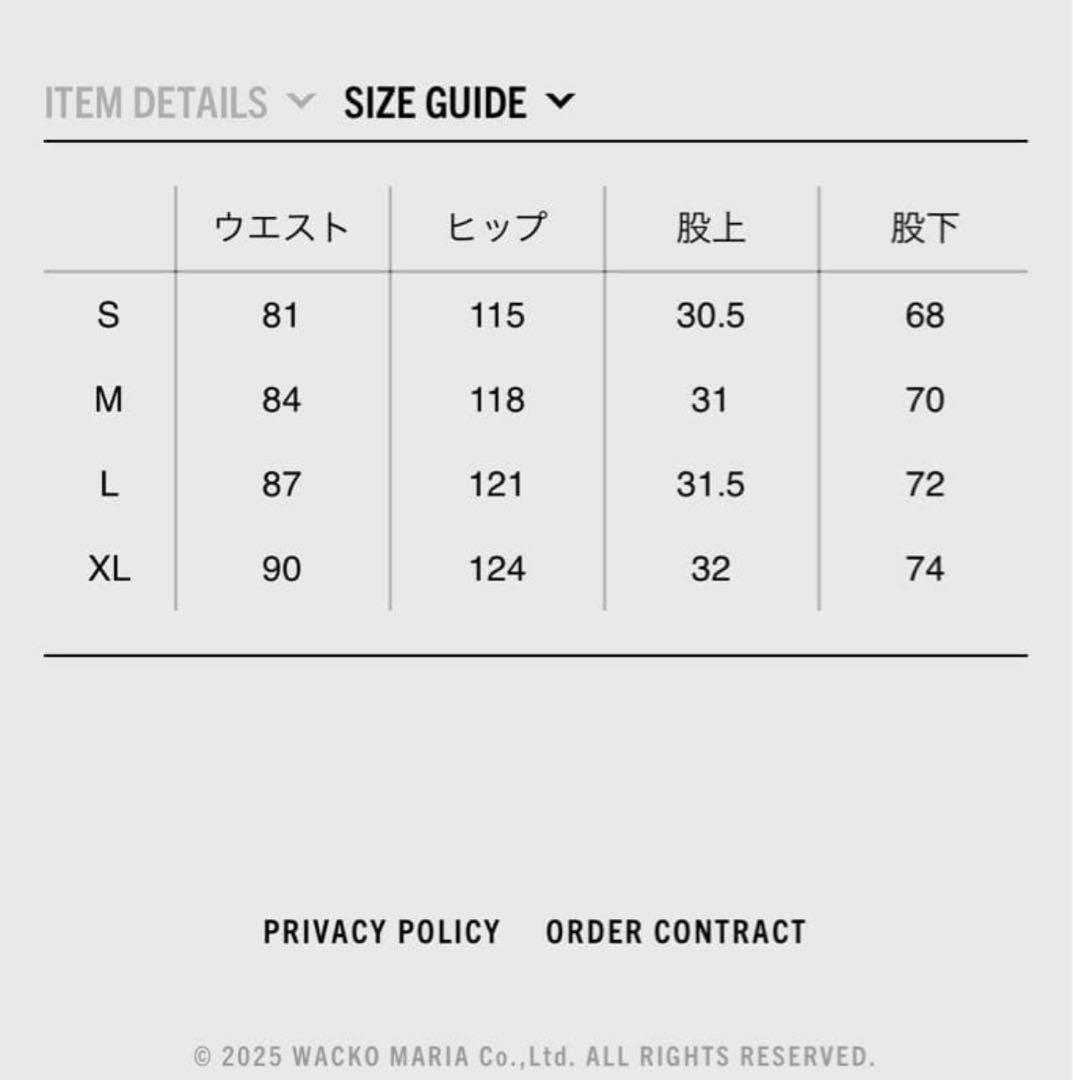Screen dimensions: 1073x1080
Task: Select the hip value 124 for size XL
Action: (x=497, y=569)
